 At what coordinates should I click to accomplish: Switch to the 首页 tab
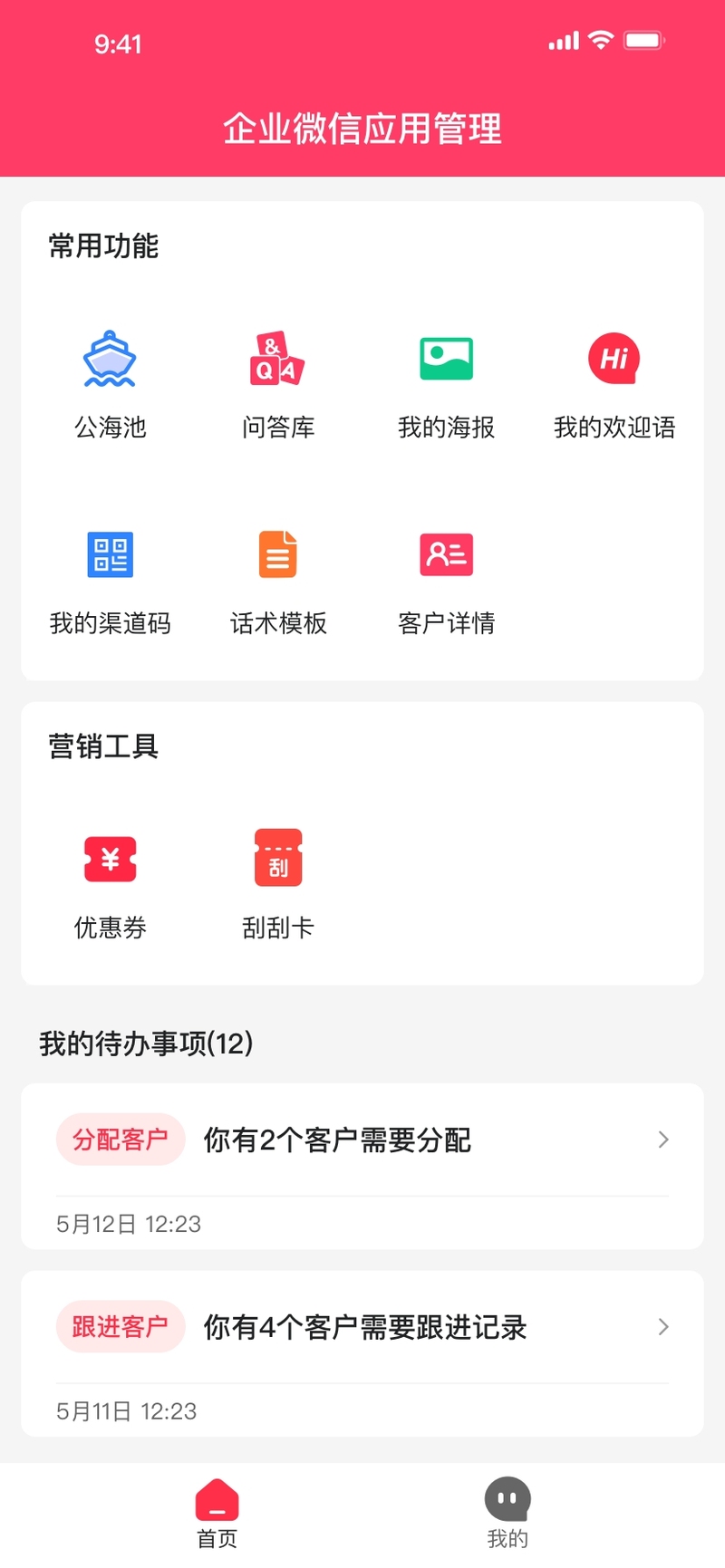coord(217,1515)
